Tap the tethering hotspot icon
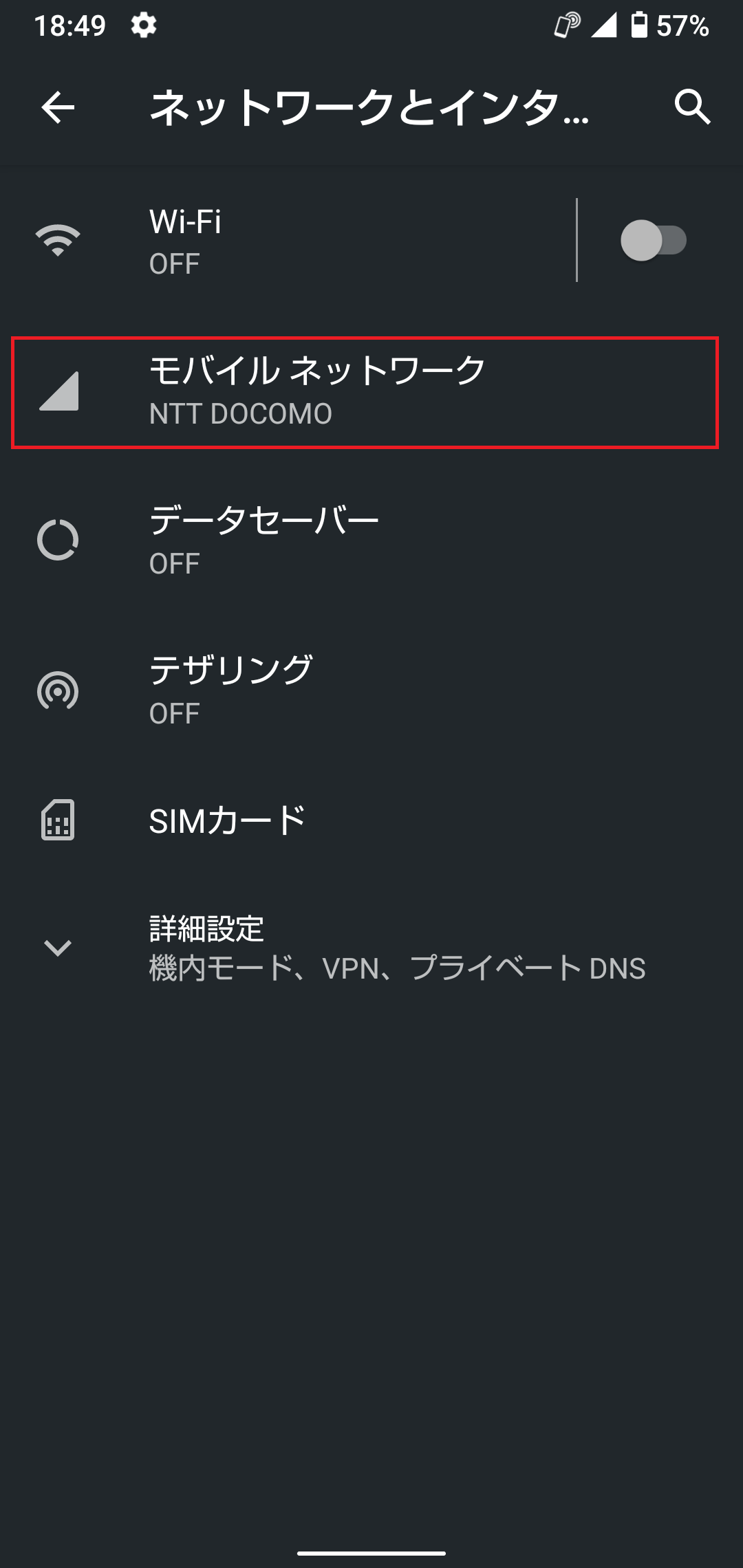This screenshot has width=743, height=1568. tap(58, 691)
